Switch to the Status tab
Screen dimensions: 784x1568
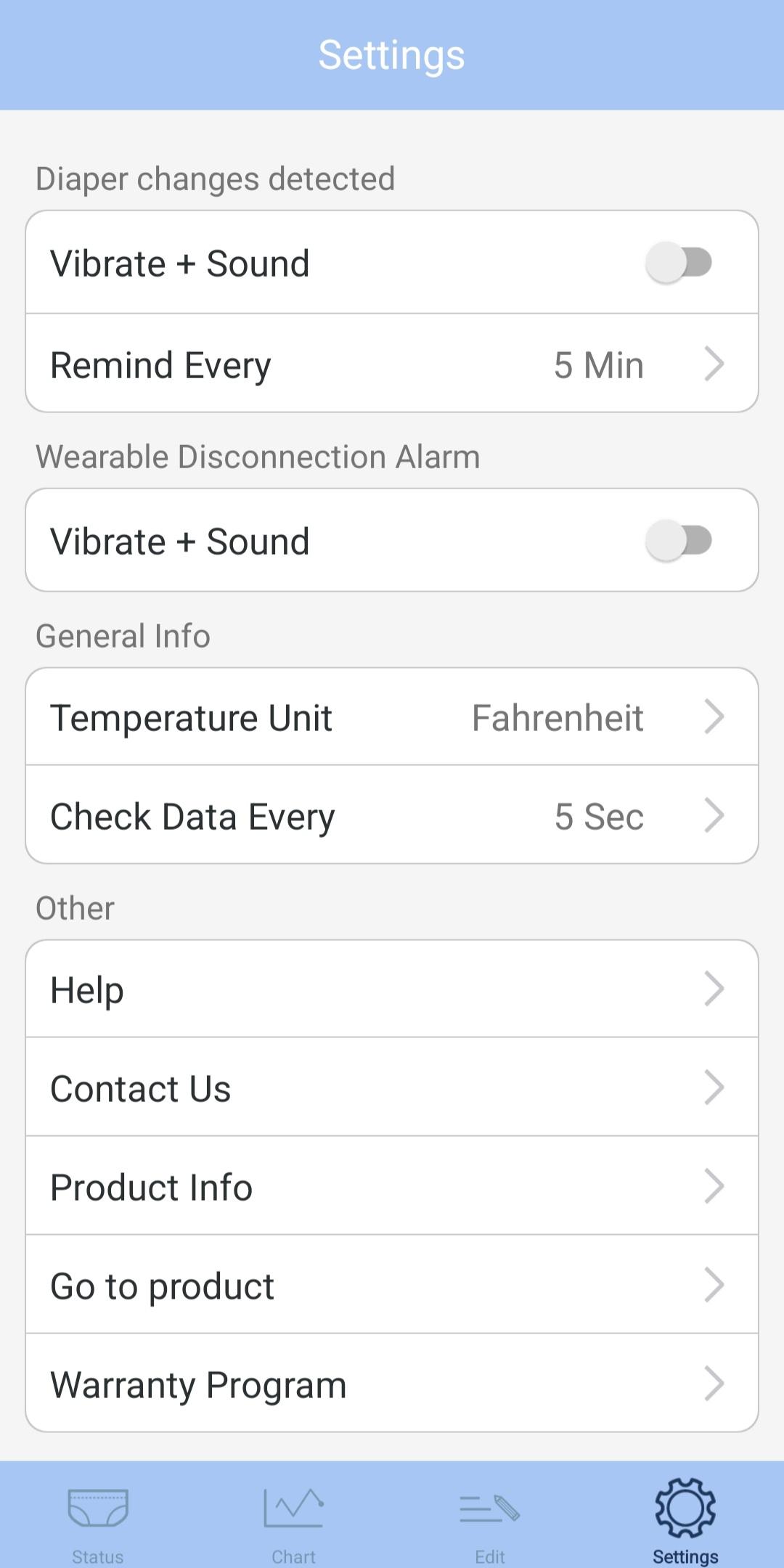pos(98,1516)
